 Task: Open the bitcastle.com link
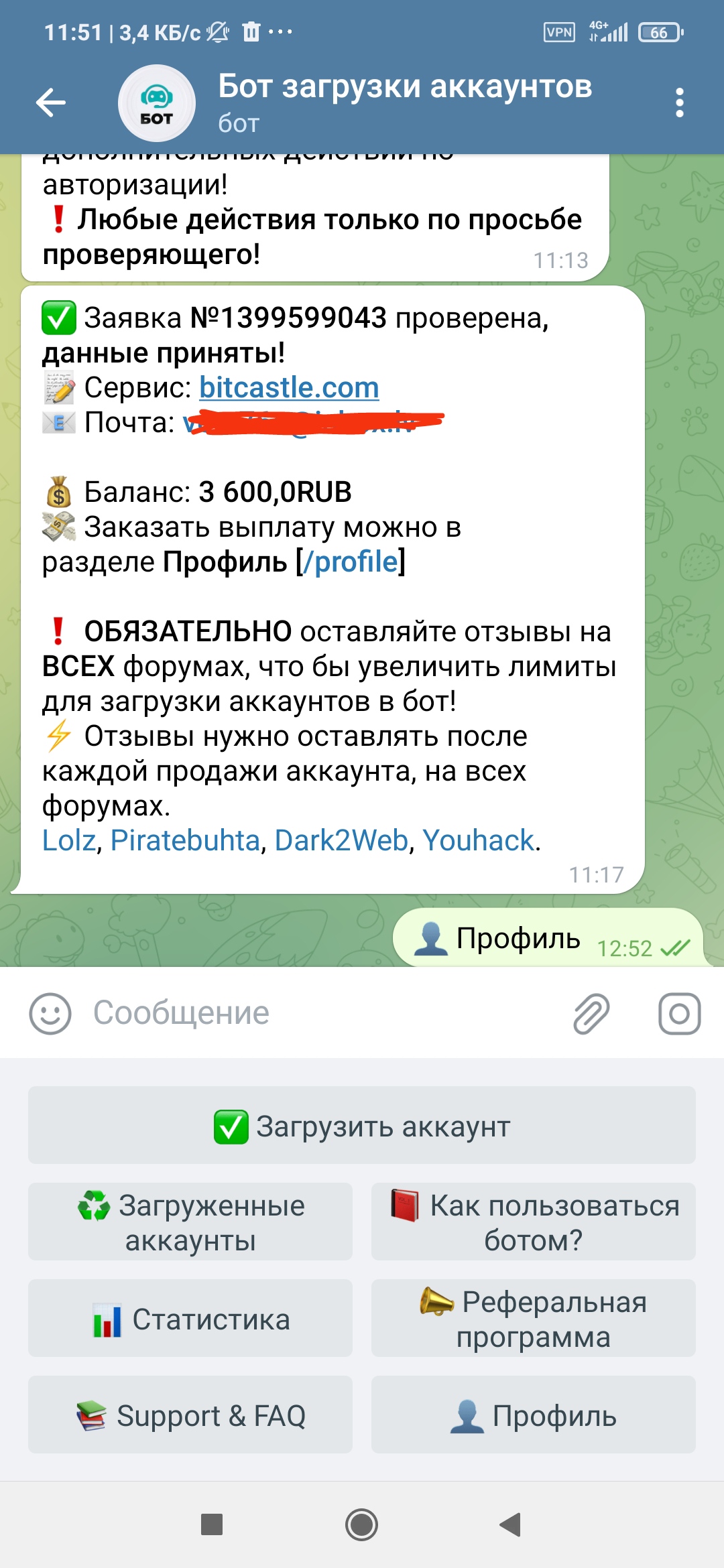(x=289, y=387)
